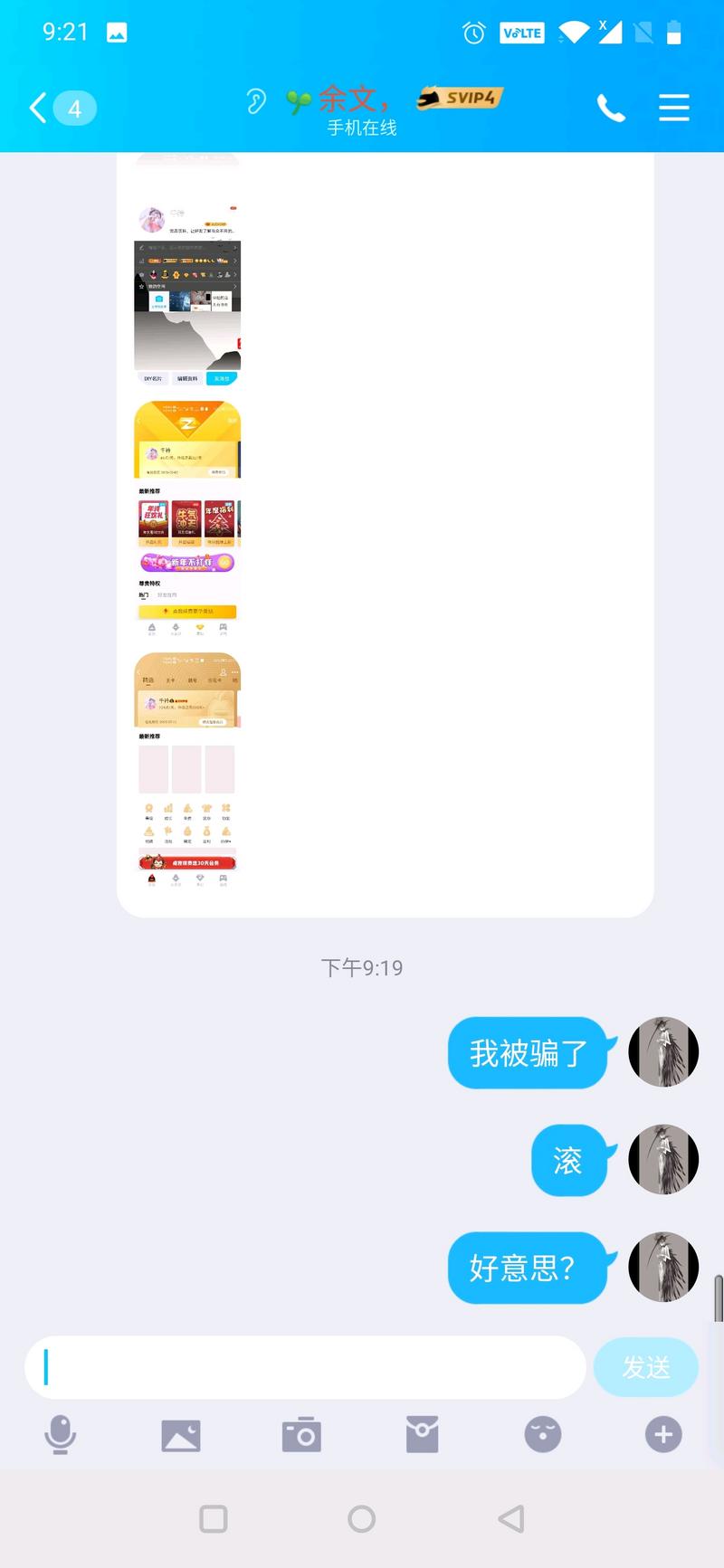Expand more options with plus icon
The height and width of the screenshot is (1568, 724).
click(x=662, y=1435)
